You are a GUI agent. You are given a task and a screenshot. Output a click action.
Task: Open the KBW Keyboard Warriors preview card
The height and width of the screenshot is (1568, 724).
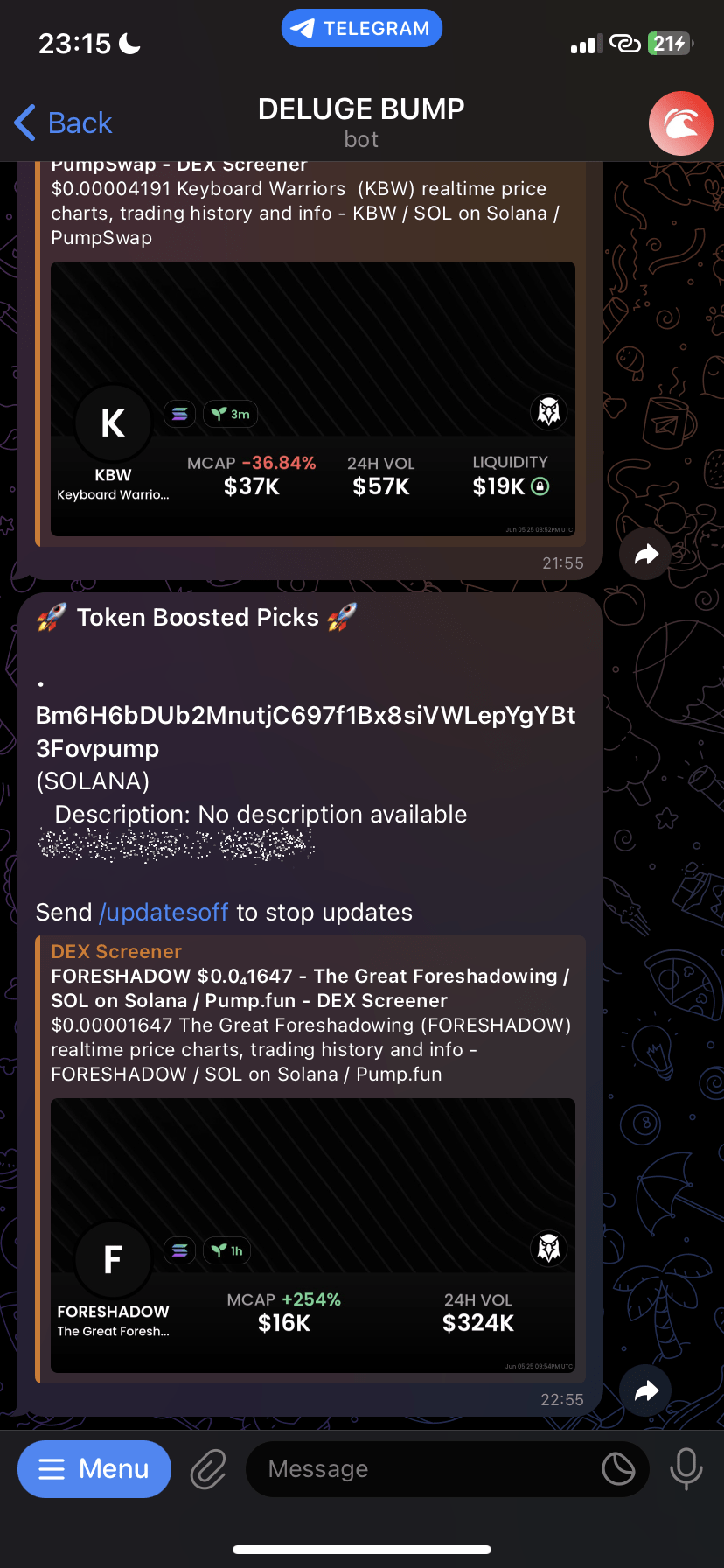pos(313,398)
